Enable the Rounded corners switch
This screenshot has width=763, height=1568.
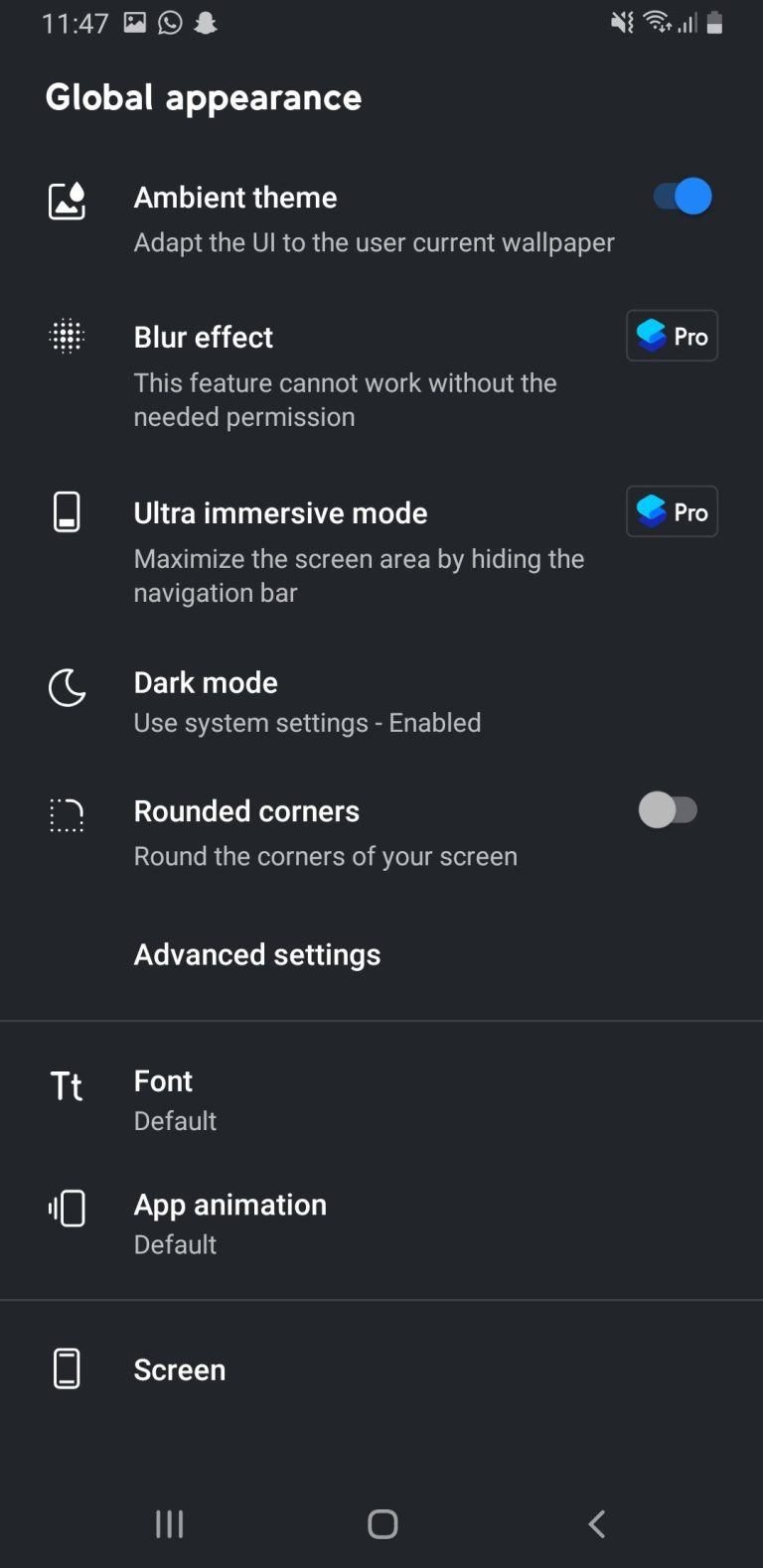669,810
